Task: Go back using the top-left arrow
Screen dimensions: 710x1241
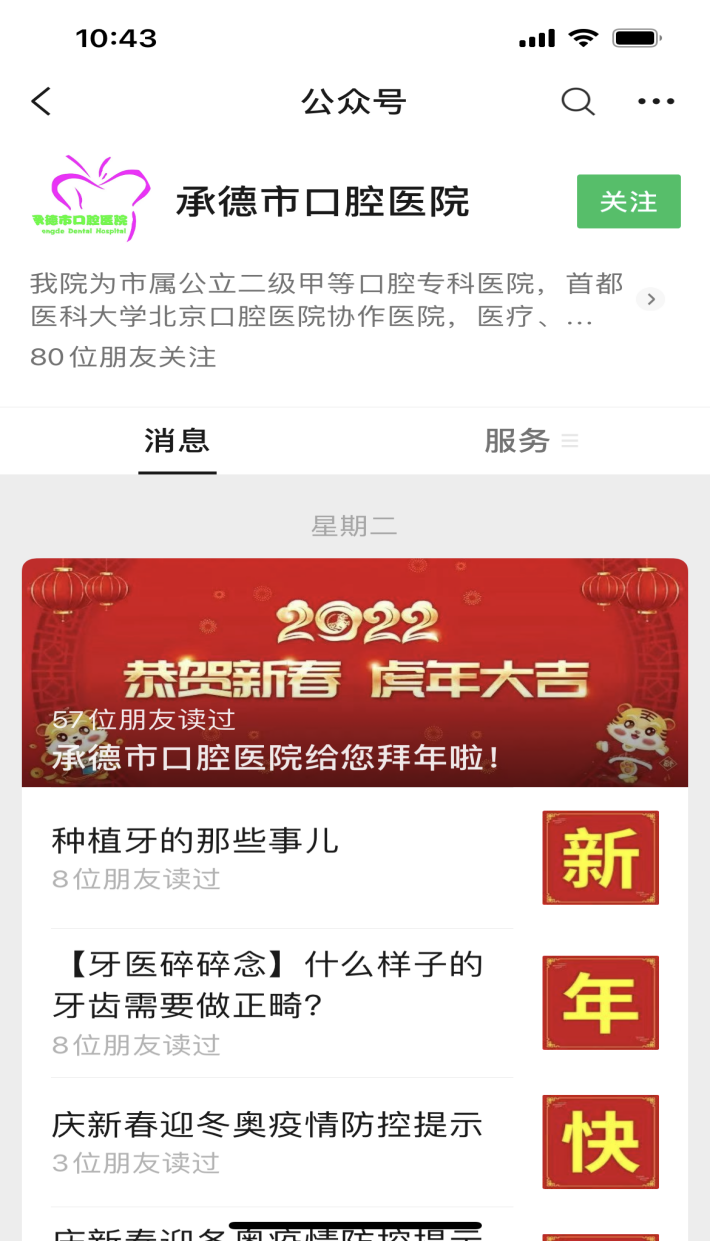Action: pyautogui.click(x=41, y=101)
